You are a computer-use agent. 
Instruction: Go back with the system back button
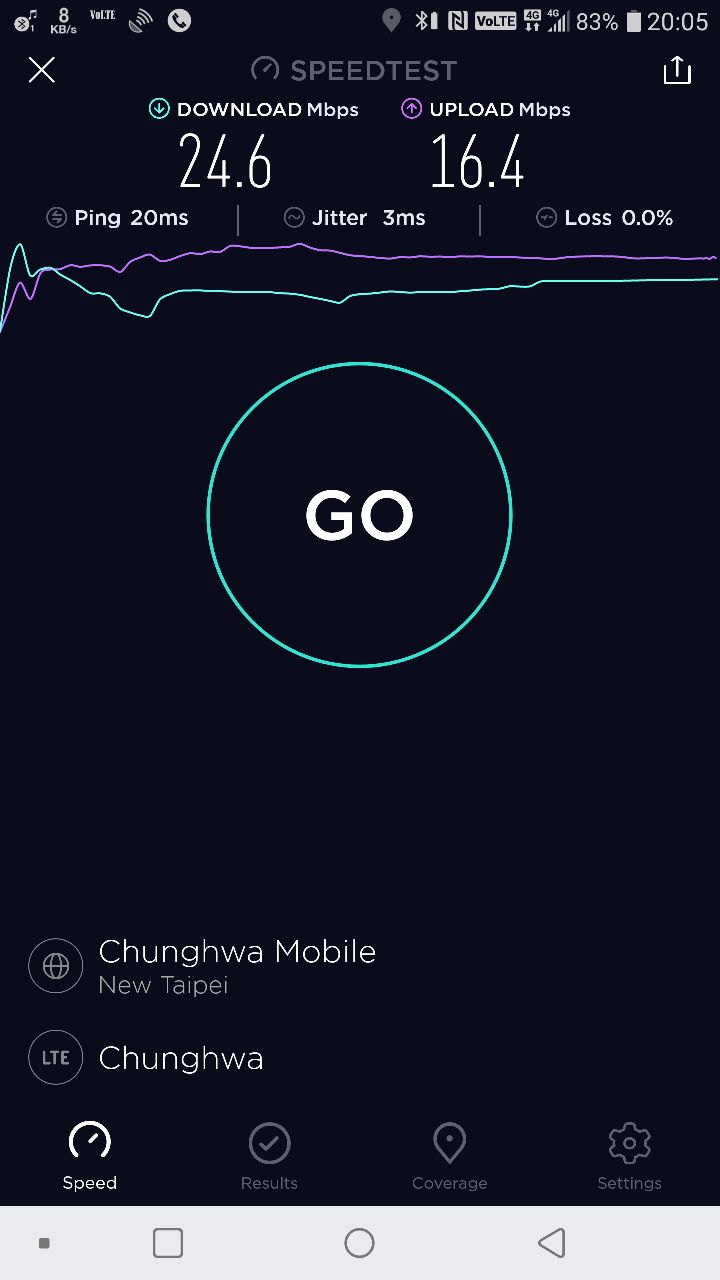[x=551, y=1243]
